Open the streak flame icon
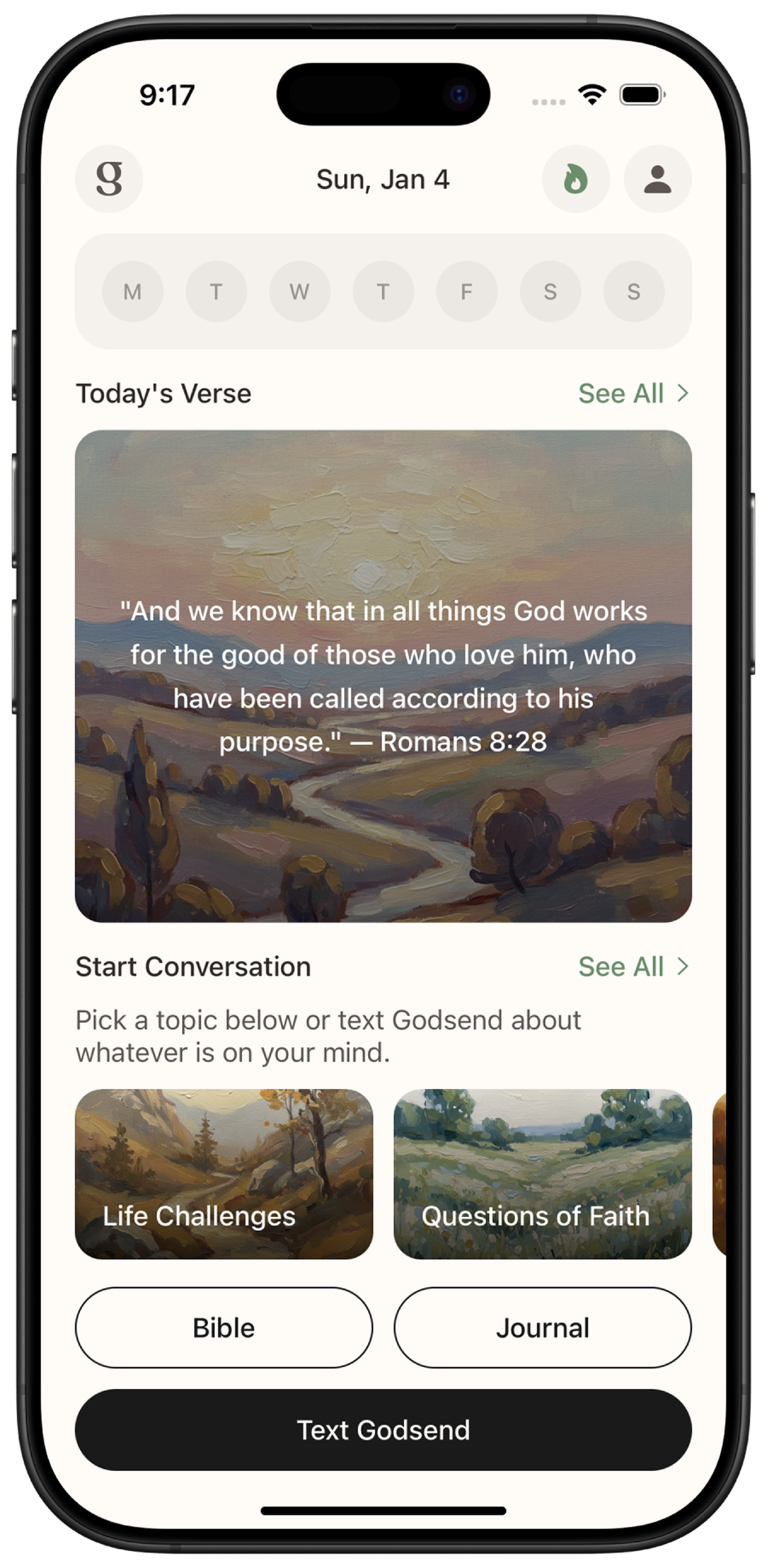 (575, 179)
